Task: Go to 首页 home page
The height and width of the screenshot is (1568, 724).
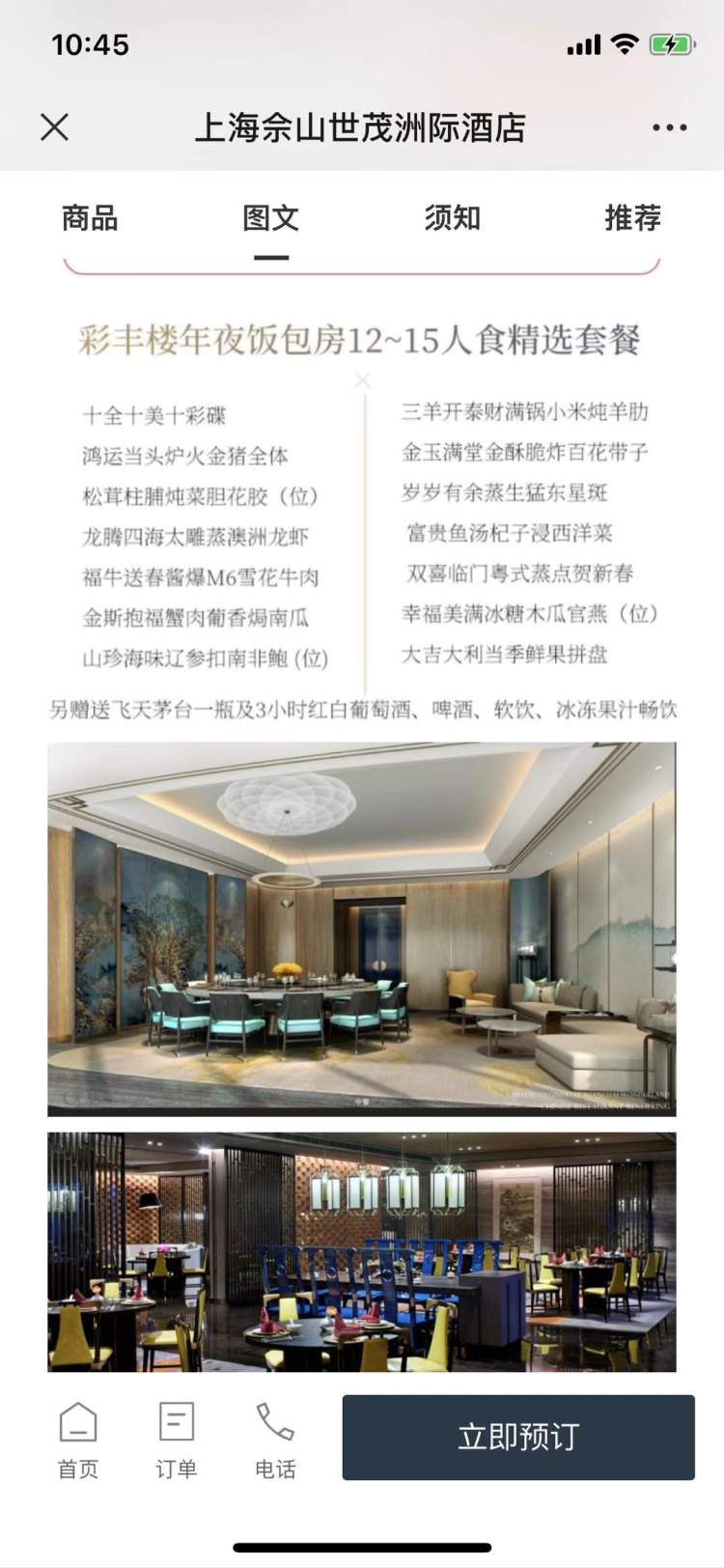Action: pos(78,1439)
